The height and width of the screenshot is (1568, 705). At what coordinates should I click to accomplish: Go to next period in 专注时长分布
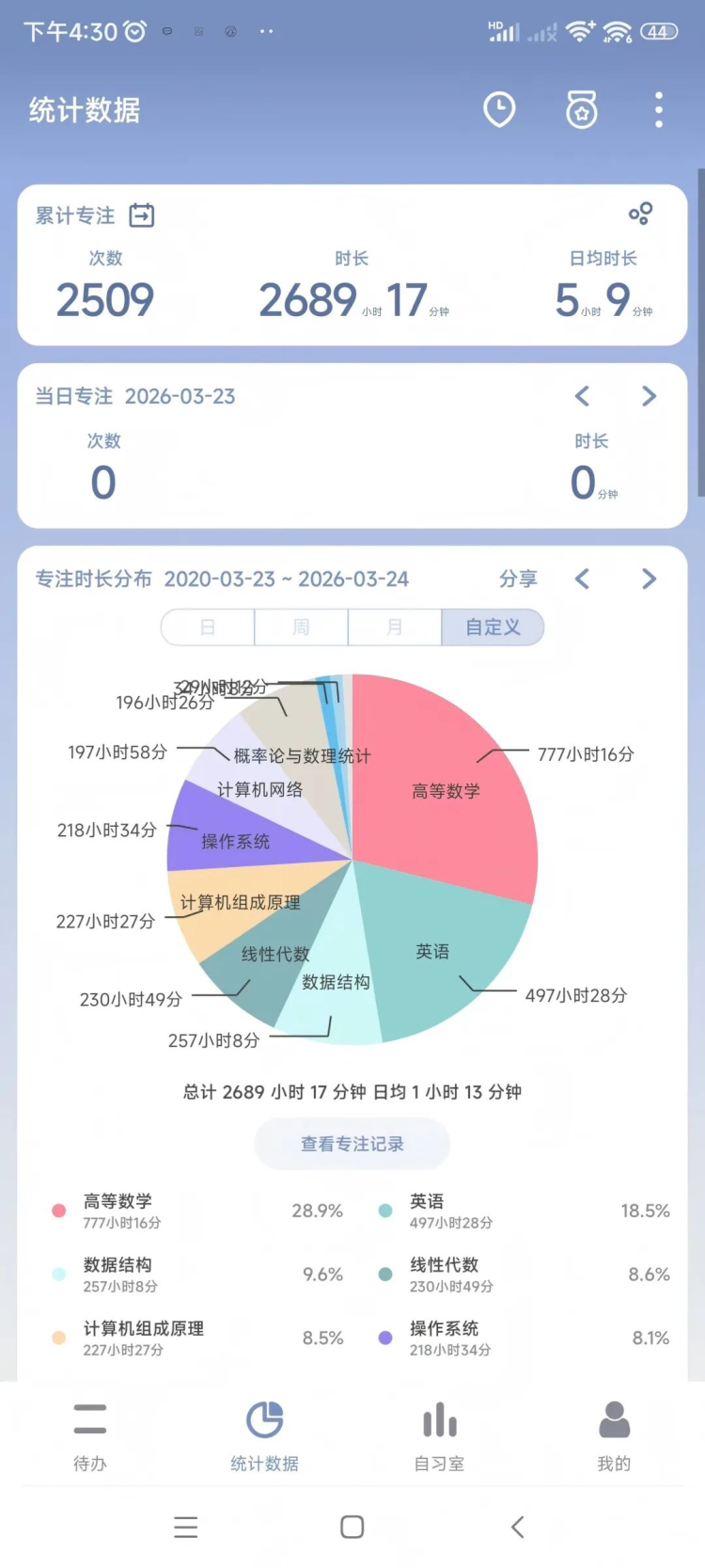pyautogui.click(x=649, y=578)
